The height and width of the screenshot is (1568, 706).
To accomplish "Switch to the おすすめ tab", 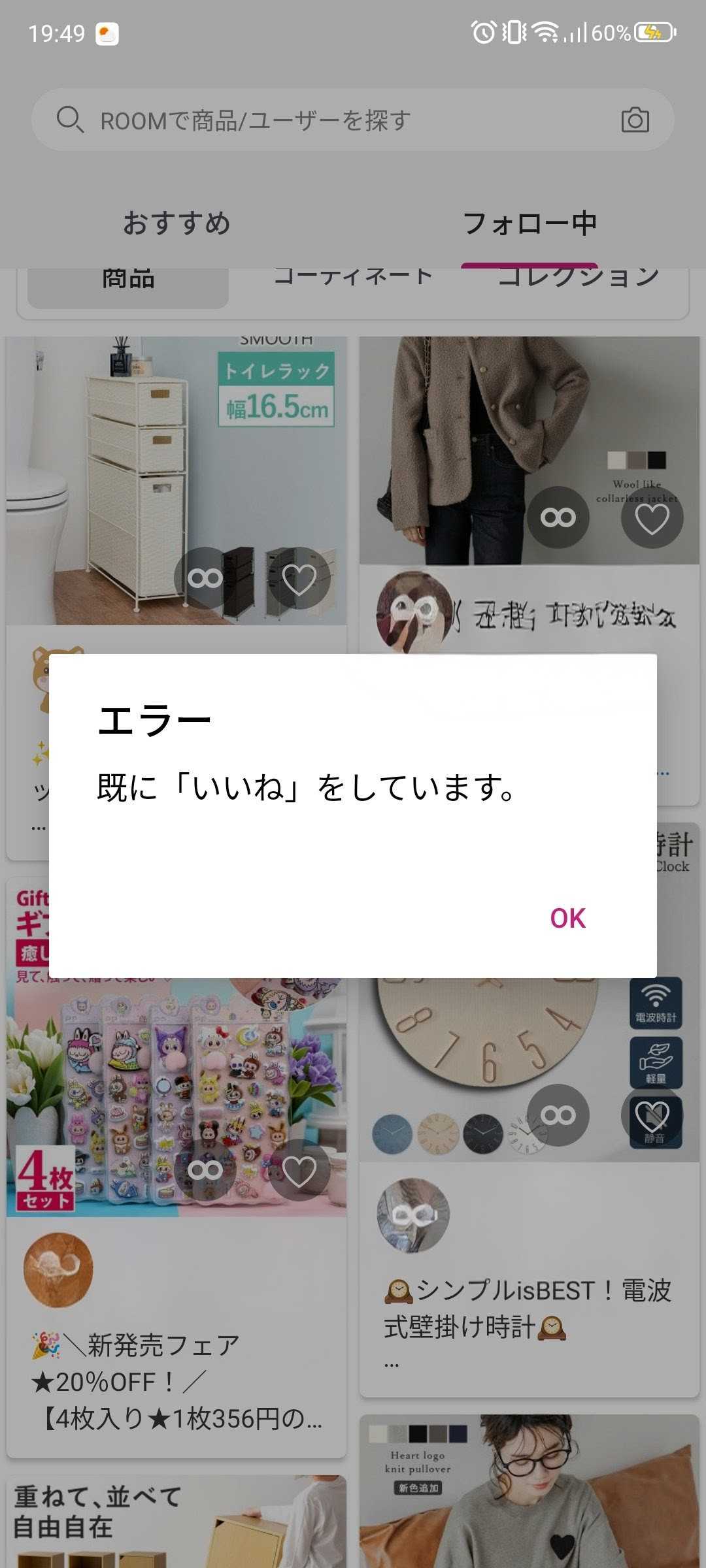I will tap(176, 223).
